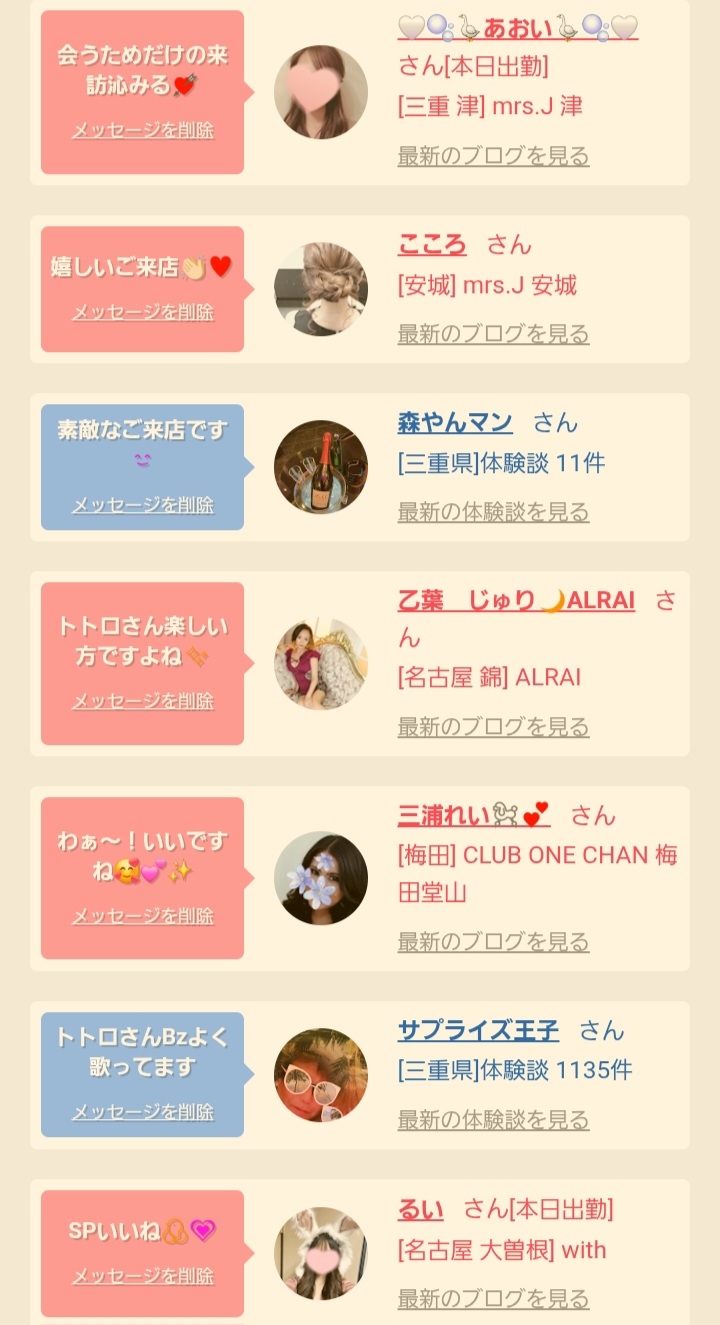Delete the わぁ〜！いいですね message
720x1325 pixels.
pos(142,916)
